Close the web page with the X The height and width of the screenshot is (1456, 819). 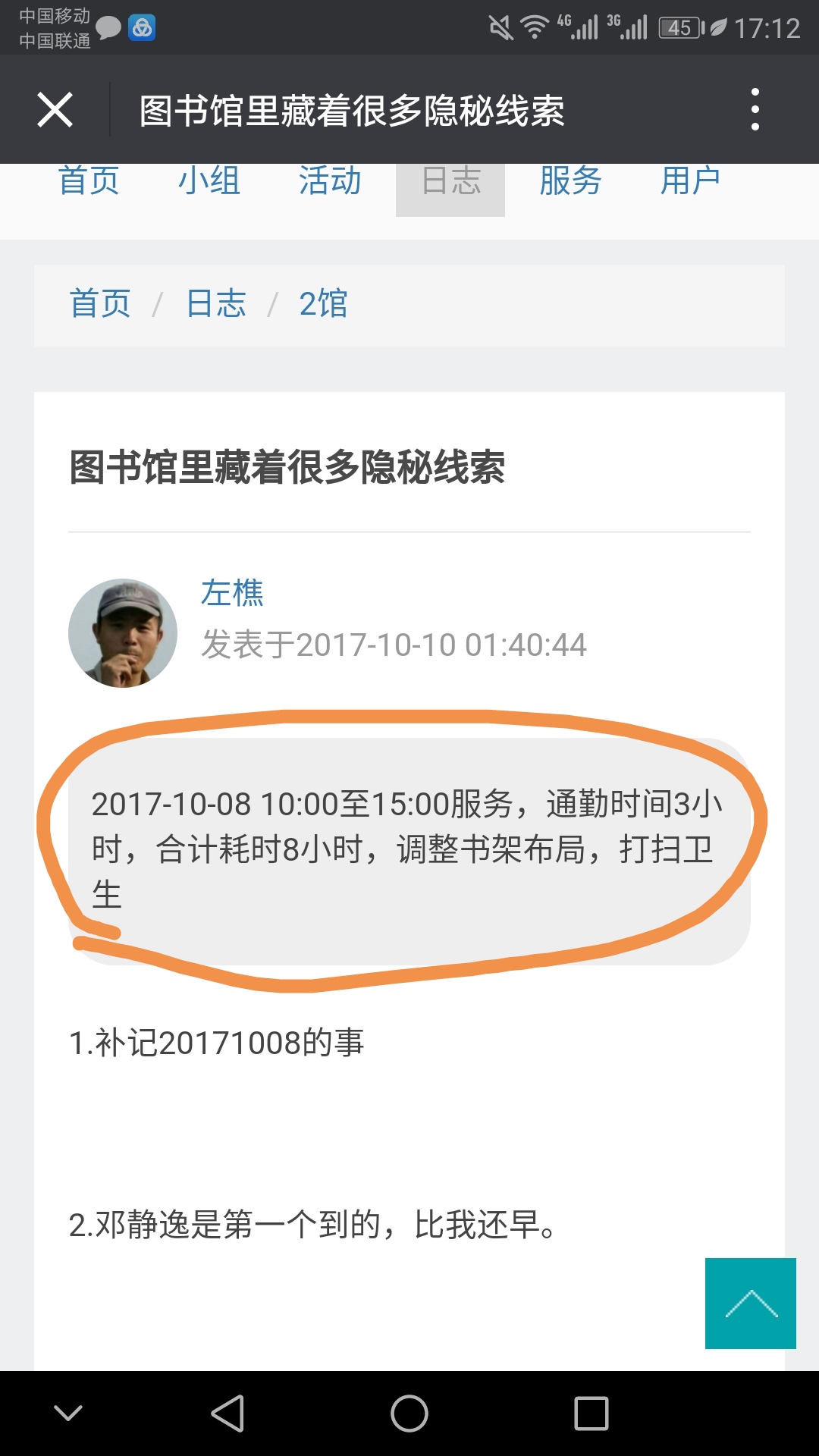point(55,110)
